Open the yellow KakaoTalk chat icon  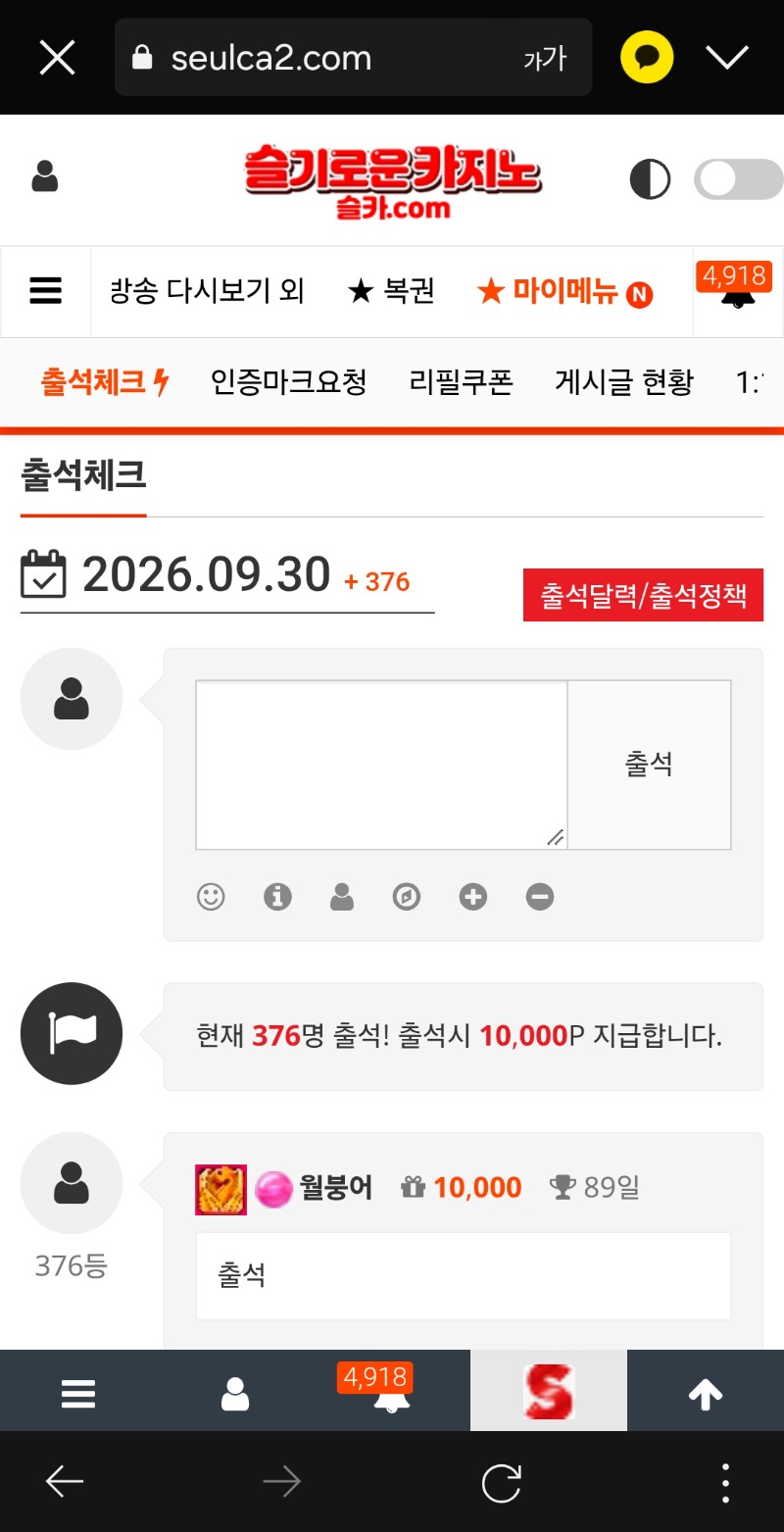tap(647, 58)
